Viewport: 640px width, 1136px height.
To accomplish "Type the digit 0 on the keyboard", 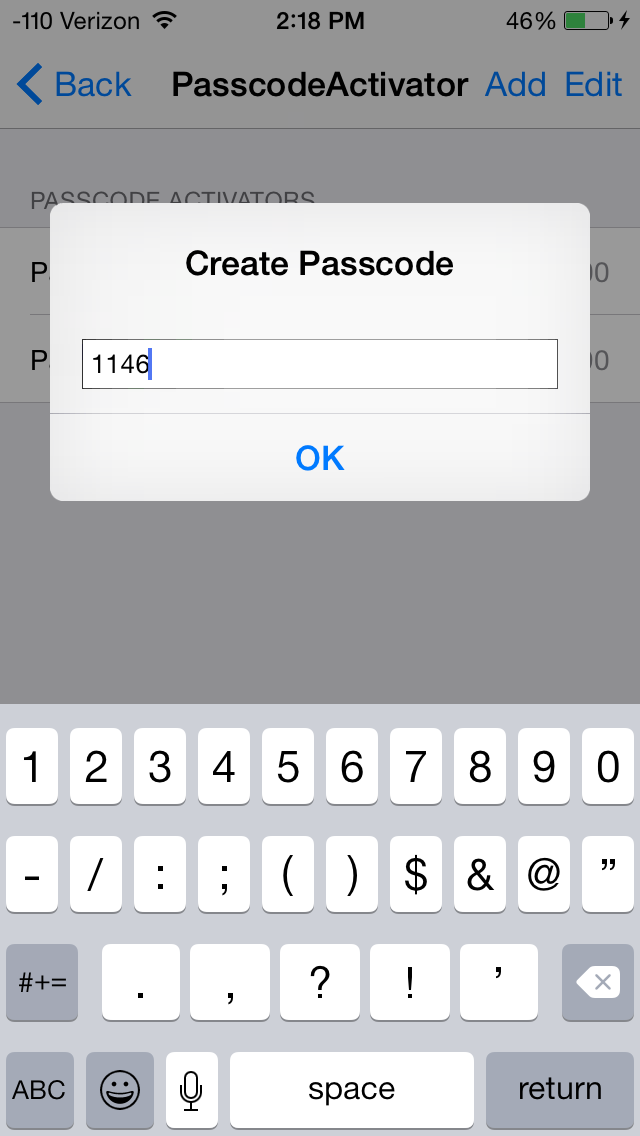I will point(608,767).
